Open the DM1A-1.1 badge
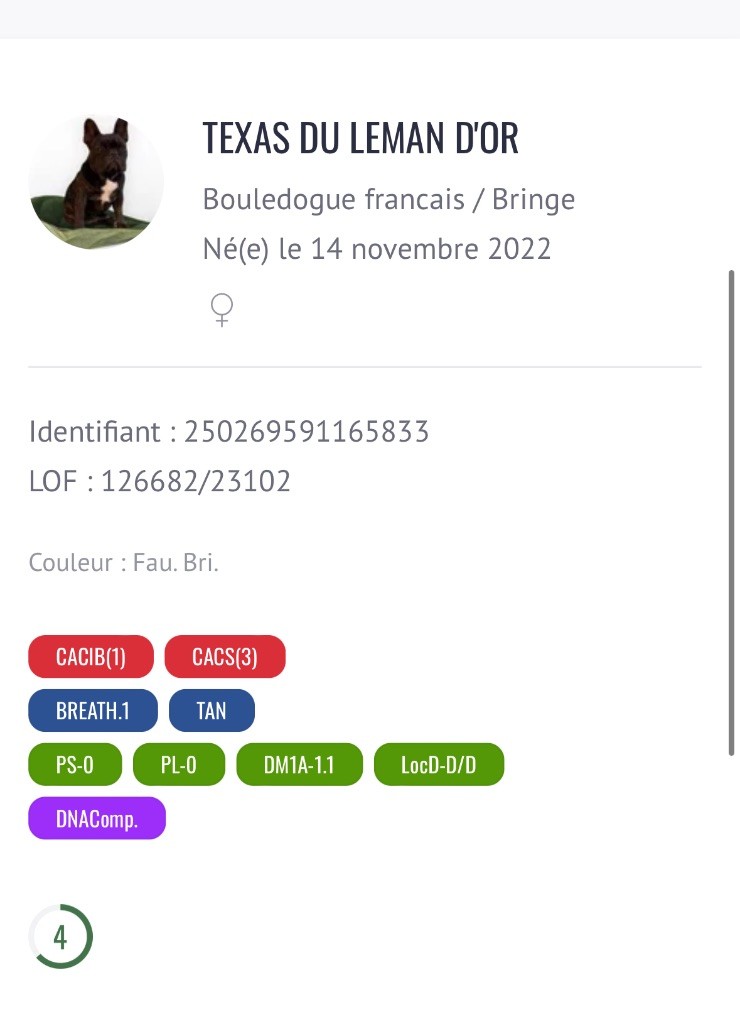 pos(299,765)
